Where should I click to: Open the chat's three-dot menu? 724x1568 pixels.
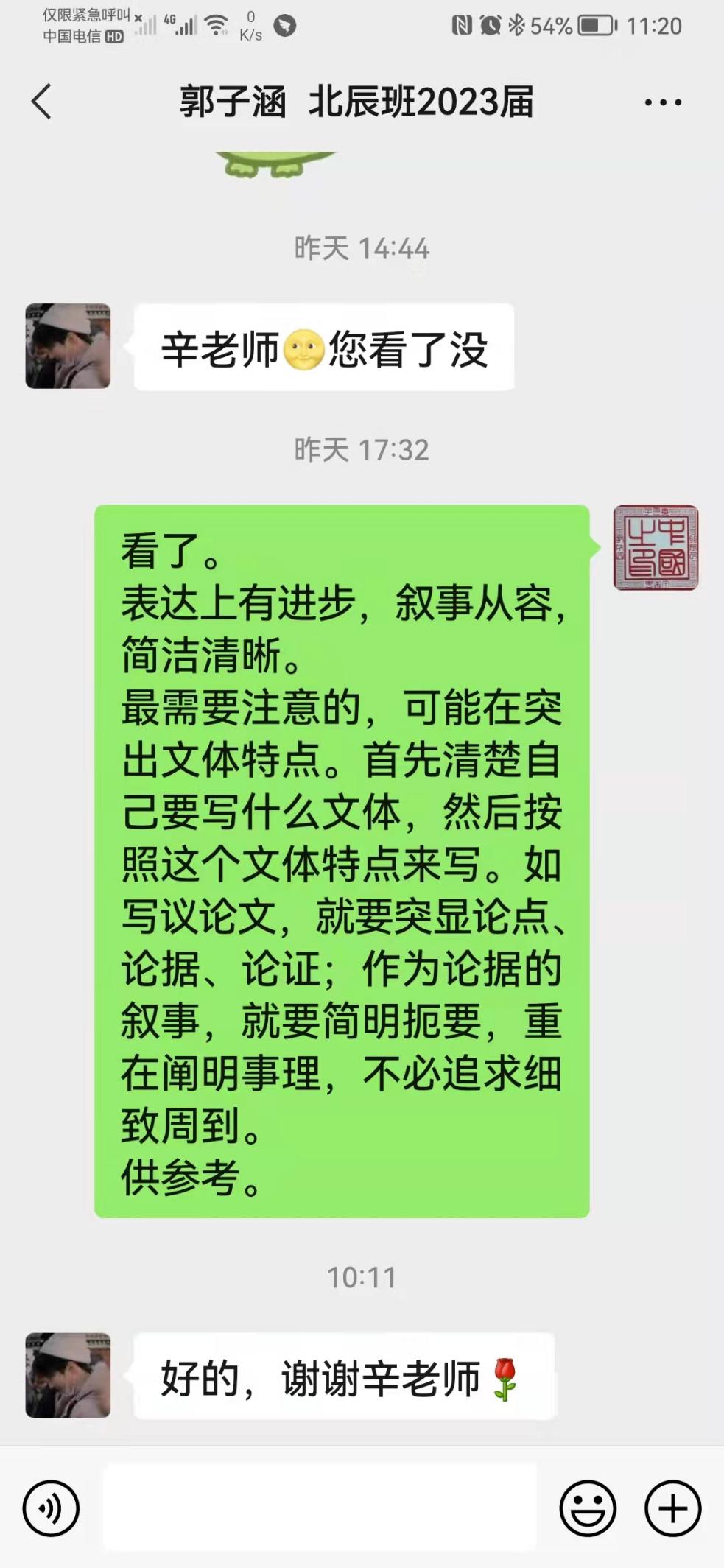663,102
